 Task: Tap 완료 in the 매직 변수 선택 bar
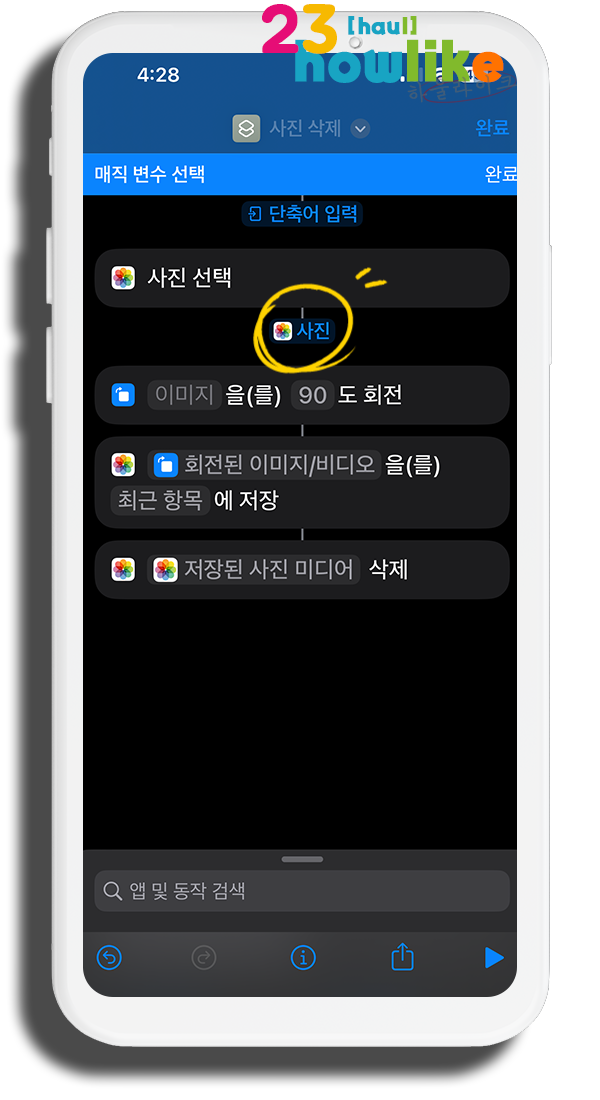[x=500, y=174]
